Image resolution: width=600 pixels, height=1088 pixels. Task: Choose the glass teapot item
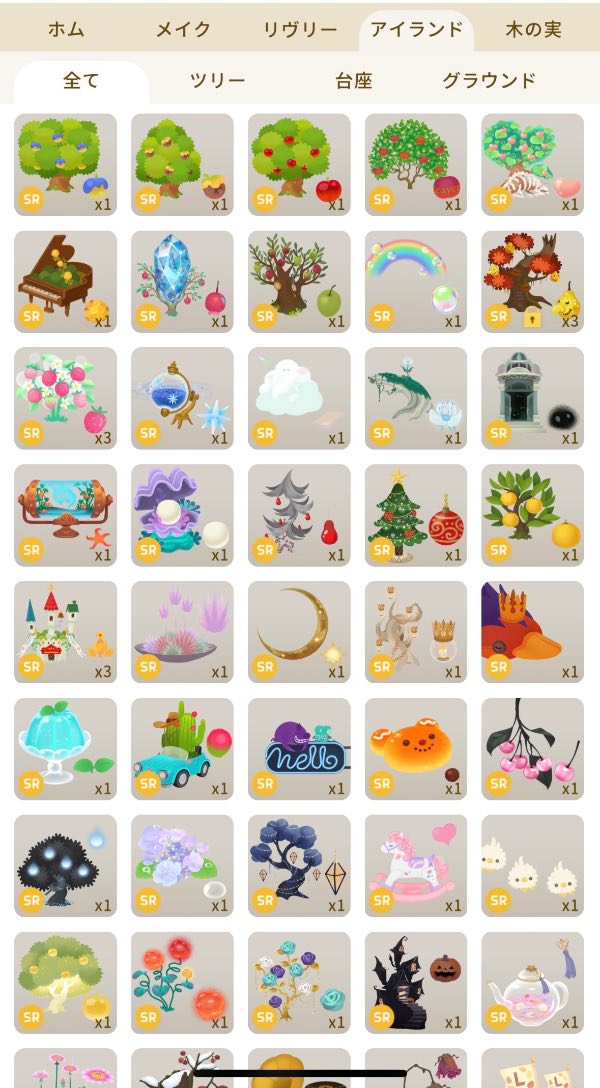[532, 983]
